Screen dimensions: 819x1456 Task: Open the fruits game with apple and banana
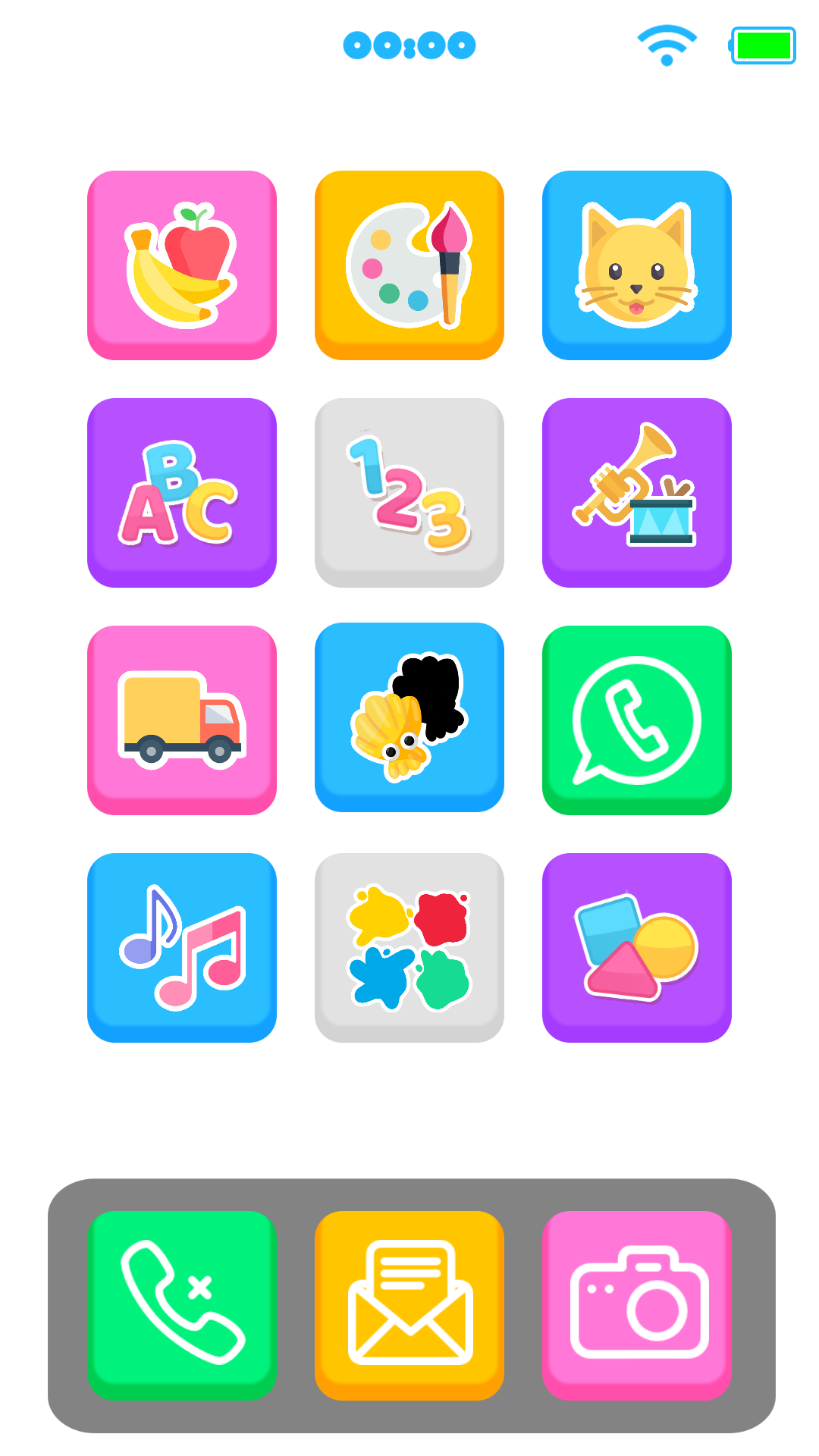click(182, 265)
